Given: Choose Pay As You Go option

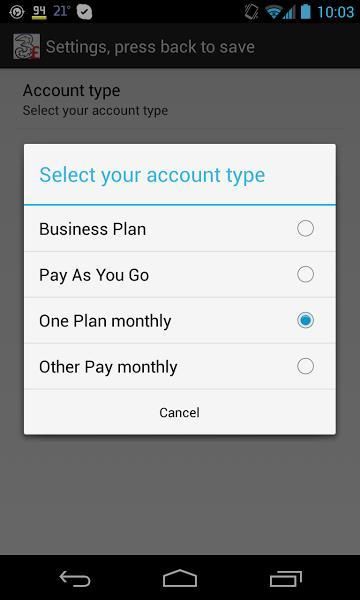Looking at the screenshot, I should [180, 275].
